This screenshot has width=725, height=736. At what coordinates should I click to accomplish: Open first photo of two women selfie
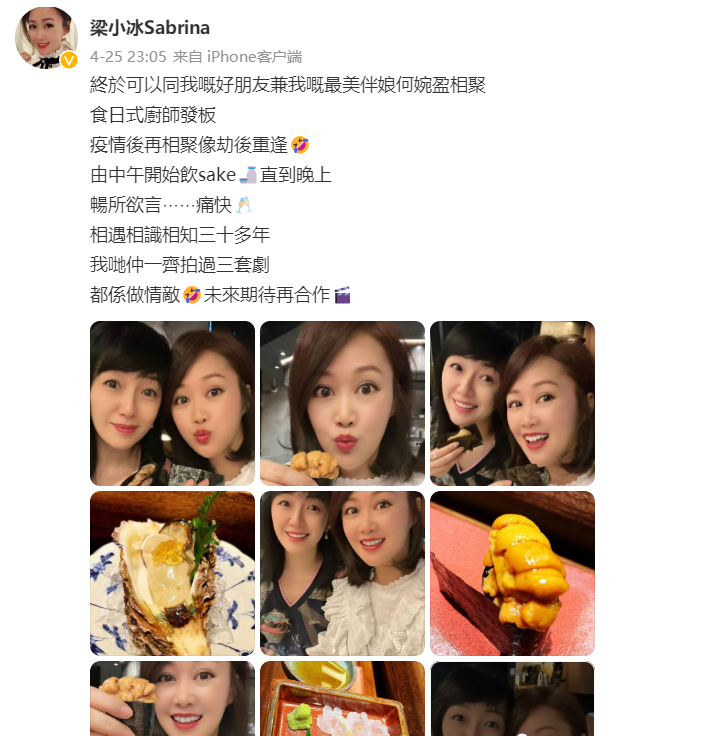click(x=172, y=403)
